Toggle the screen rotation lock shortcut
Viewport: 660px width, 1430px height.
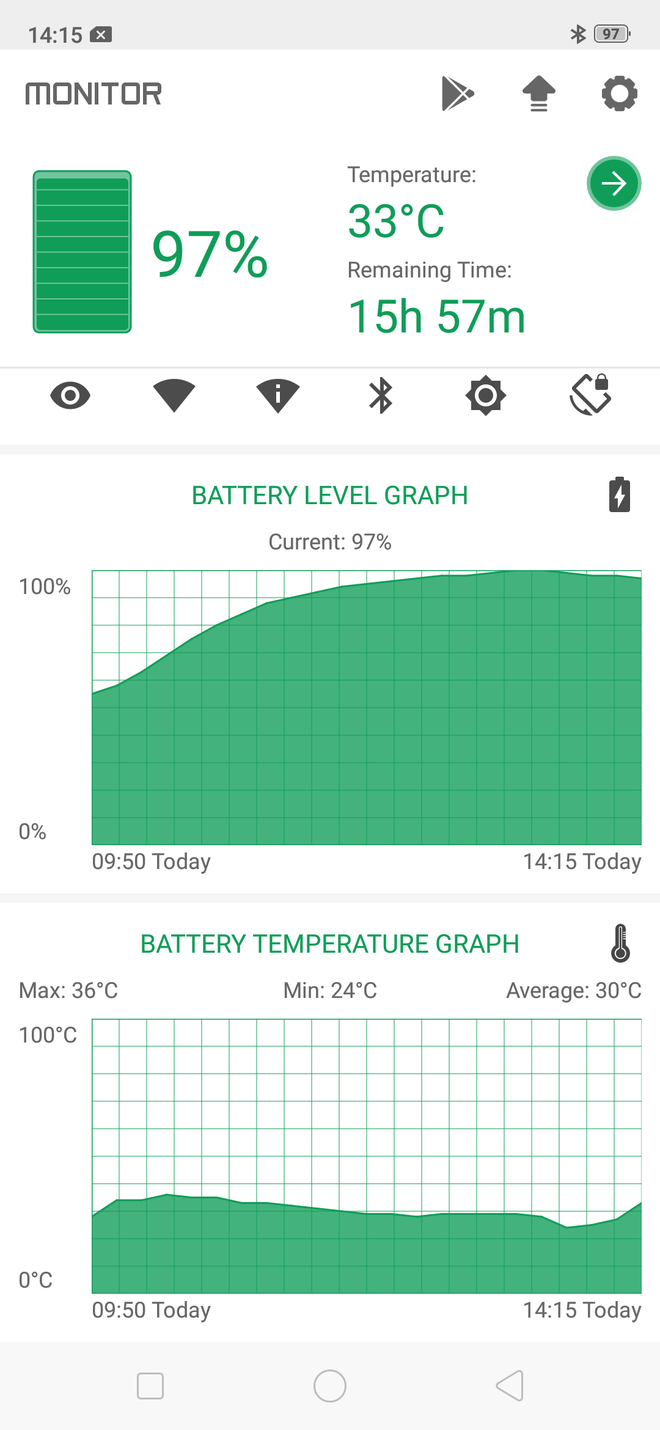590,396
